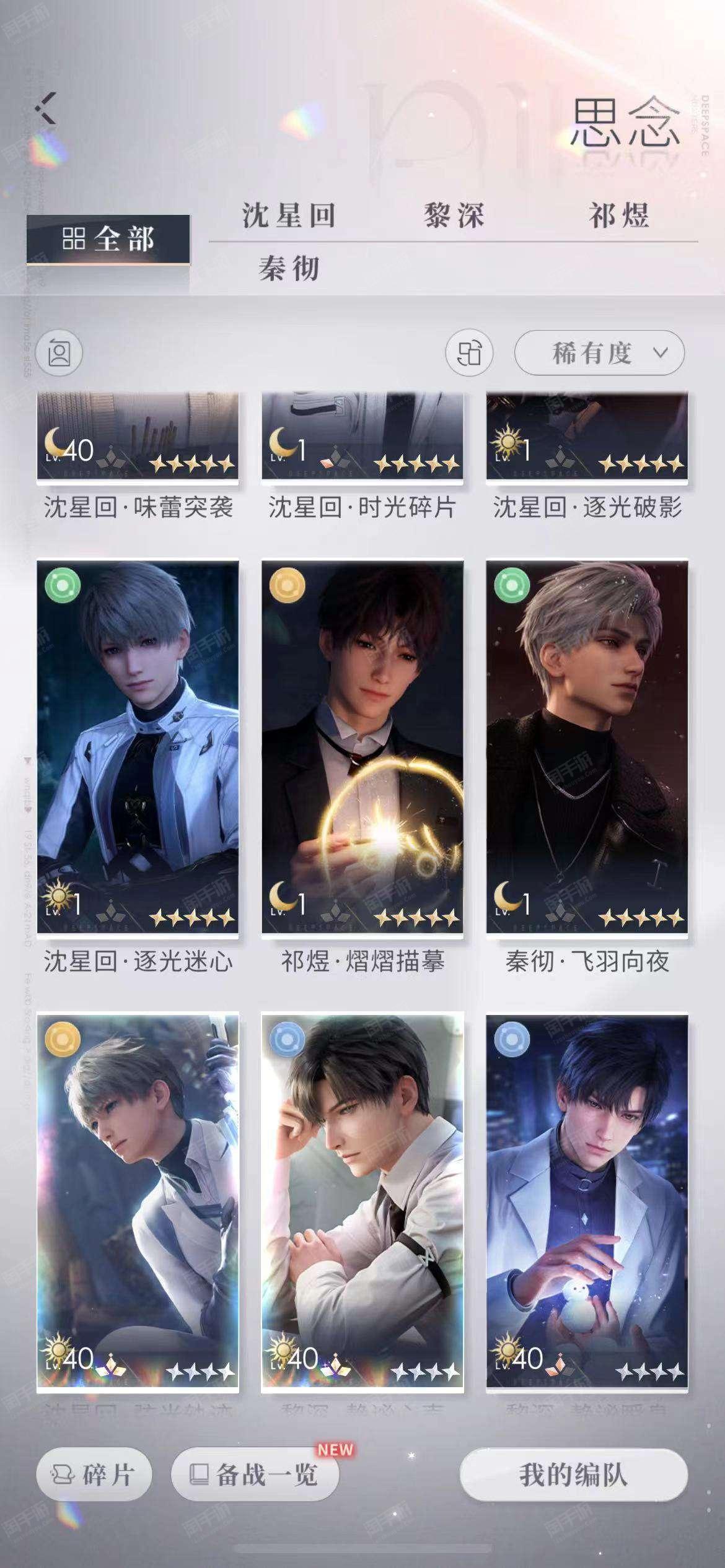Select the 全部 filter tab
Viewport: 725px width, 1568px height.
108,239
